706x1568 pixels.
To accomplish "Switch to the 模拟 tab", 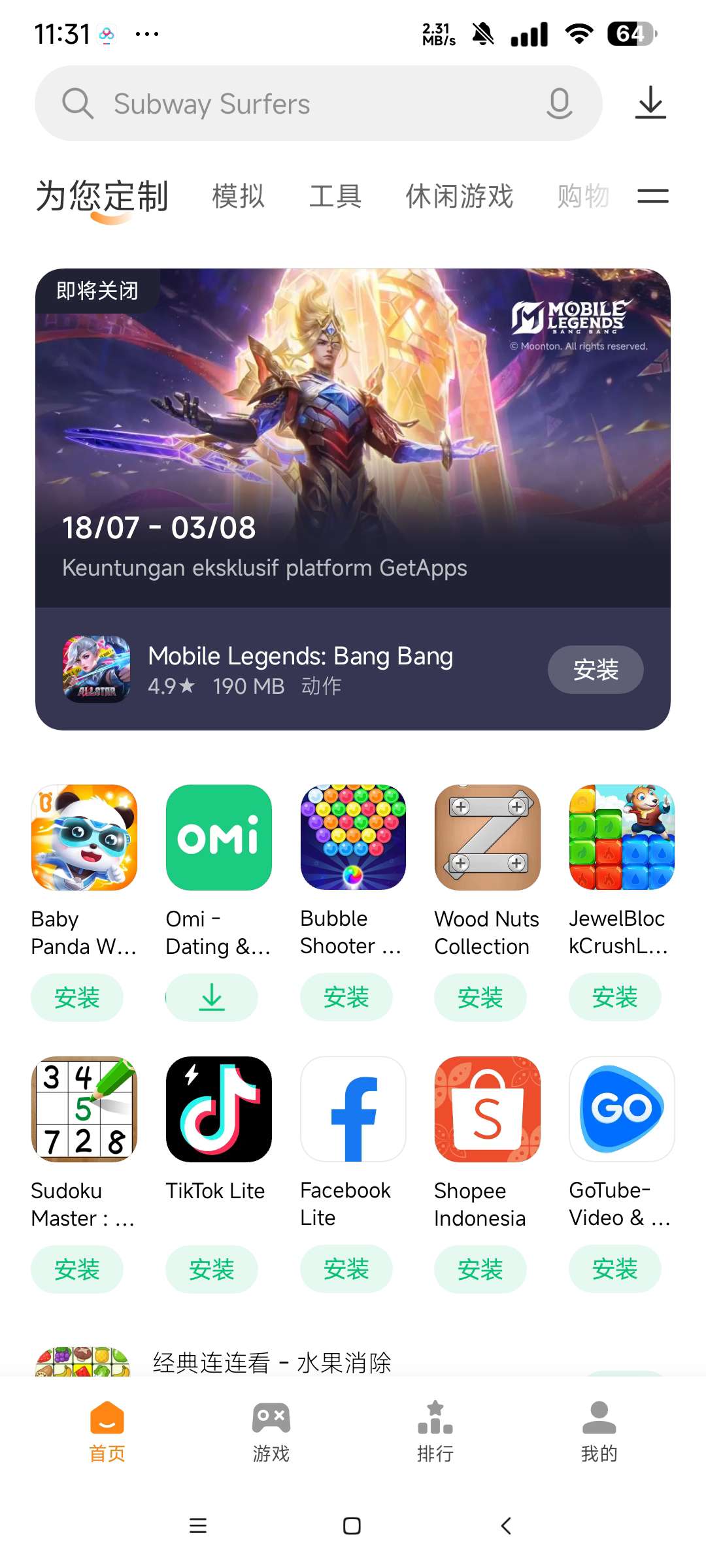I will click(238, 196).
